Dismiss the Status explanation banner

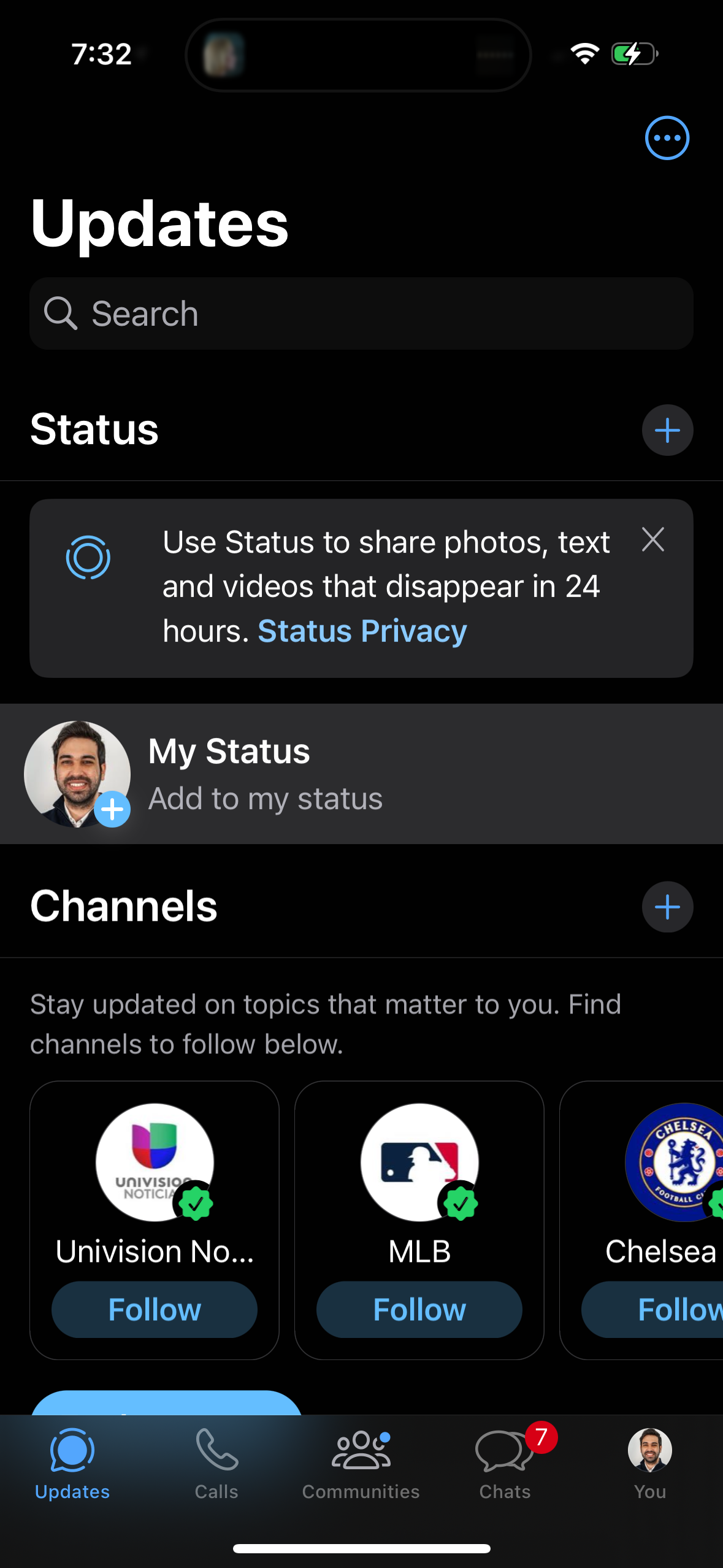(x=652, y=540)
